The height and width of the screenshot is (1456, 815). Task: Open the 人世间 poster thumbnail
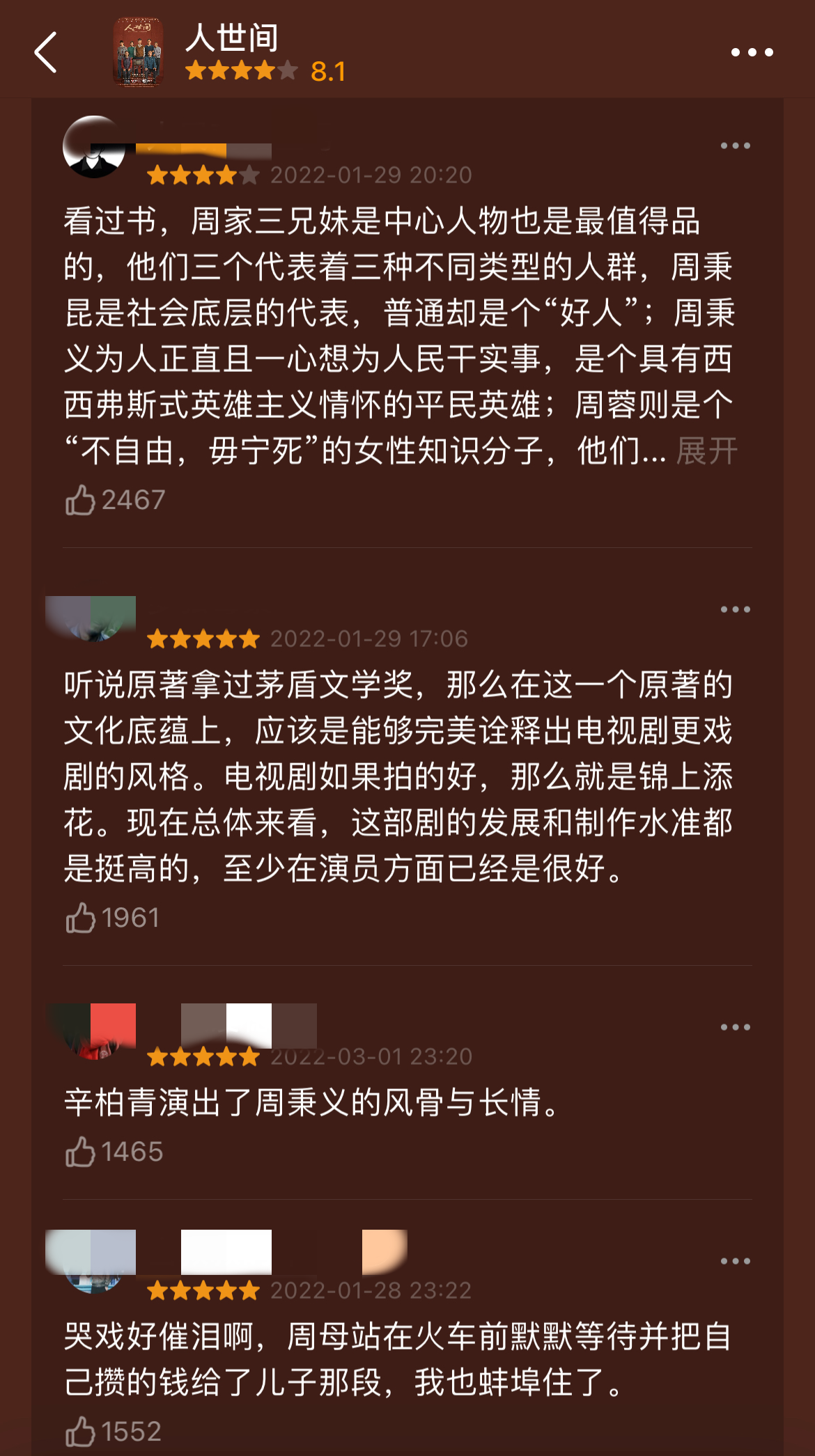pyautogui.click(x=138, y=53)
